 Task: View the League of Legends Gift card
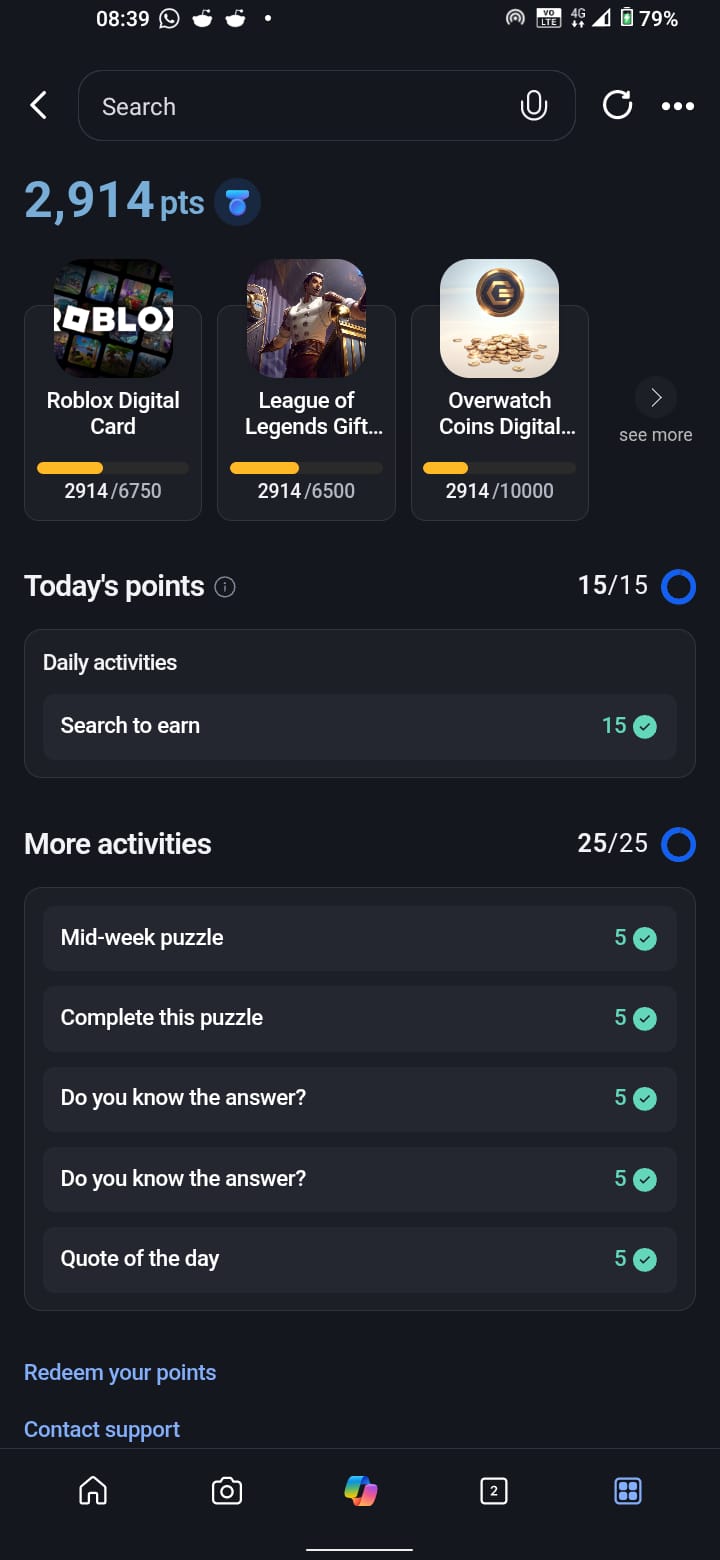pos(306,400)
